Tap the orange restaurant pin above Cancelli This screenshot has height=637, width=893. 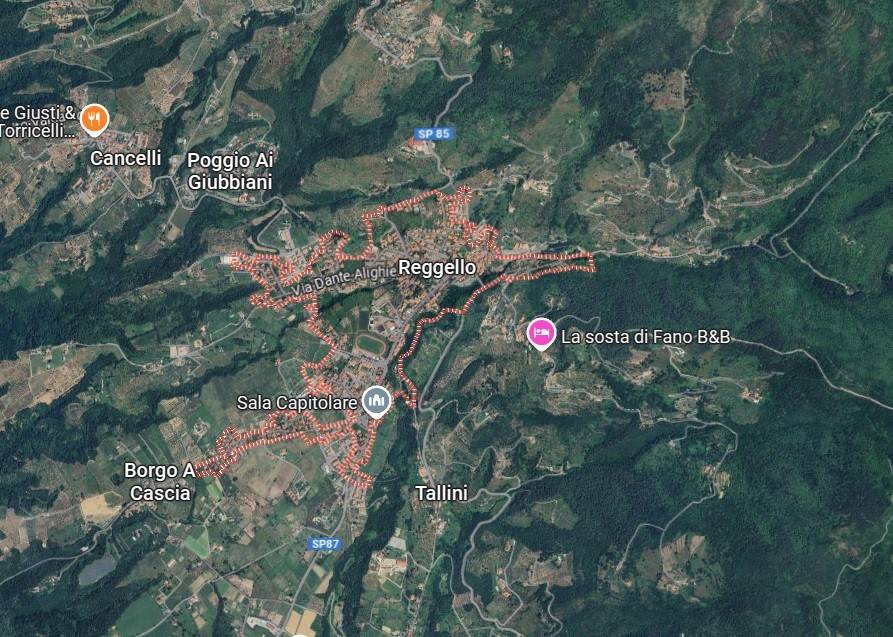(94, 119)
